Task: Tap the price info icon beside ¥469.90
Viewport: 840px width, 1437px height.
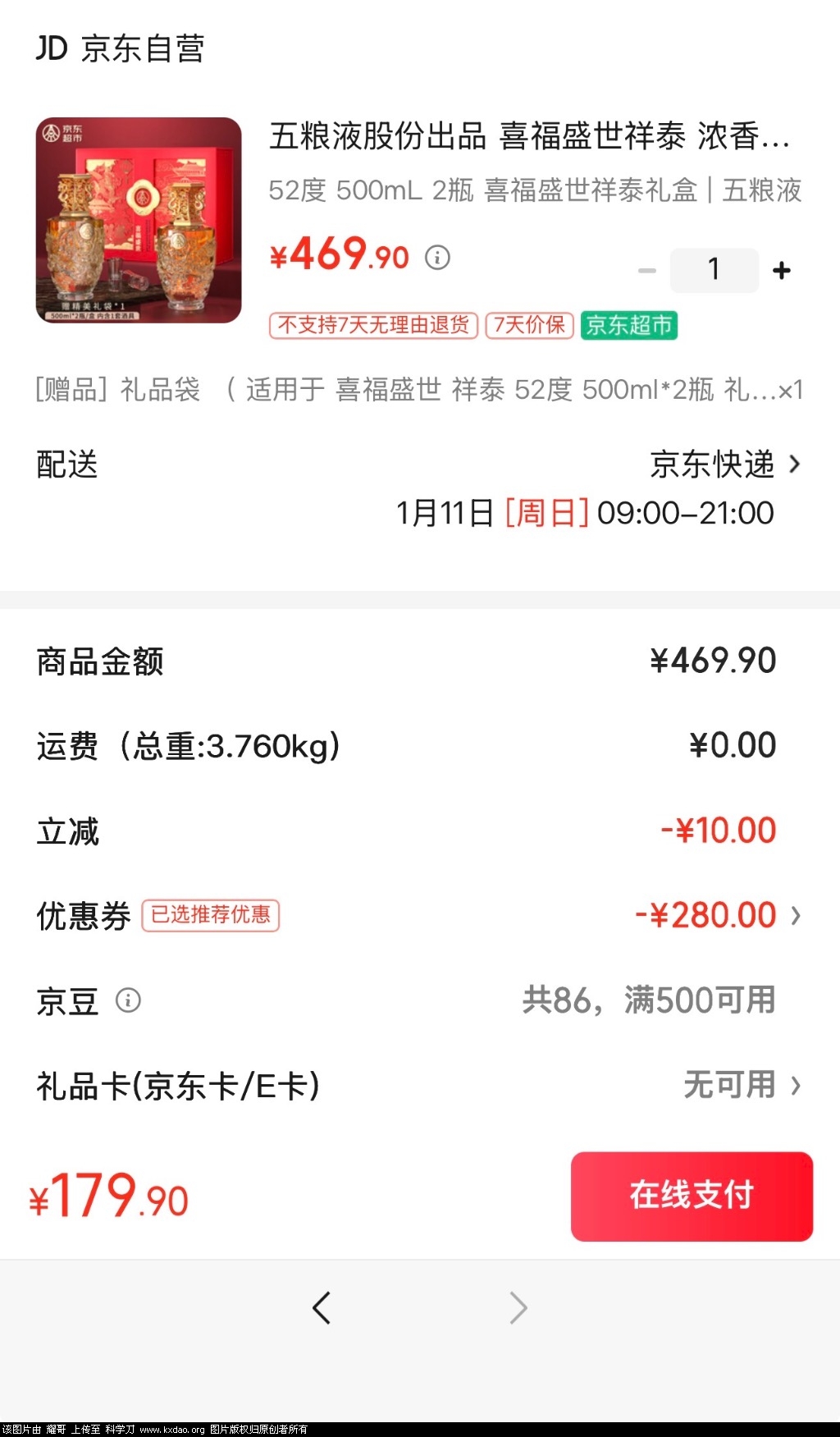Action: [437, 258]
